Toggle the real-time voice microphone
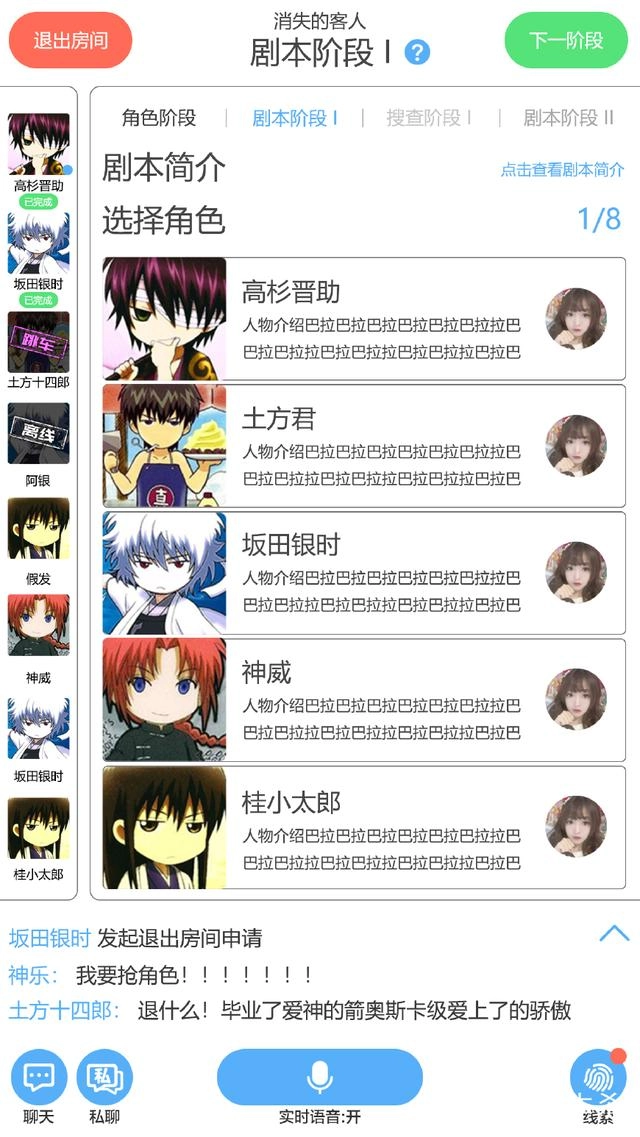The width and height of the screenshot is (640, 1137). 320,1077
